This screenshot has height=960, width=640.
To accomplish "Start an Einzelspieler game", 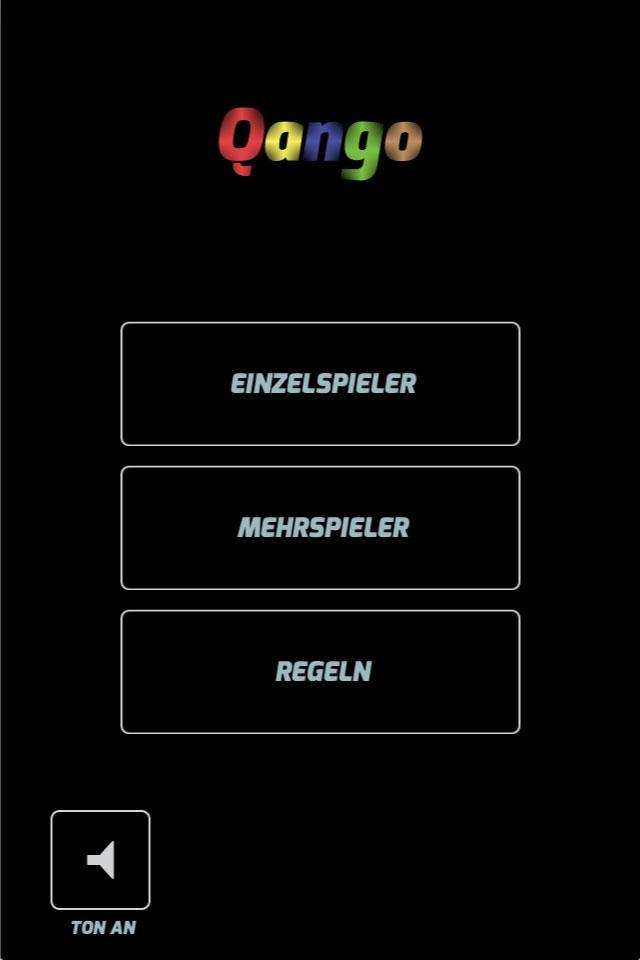I will coord(320,384).
